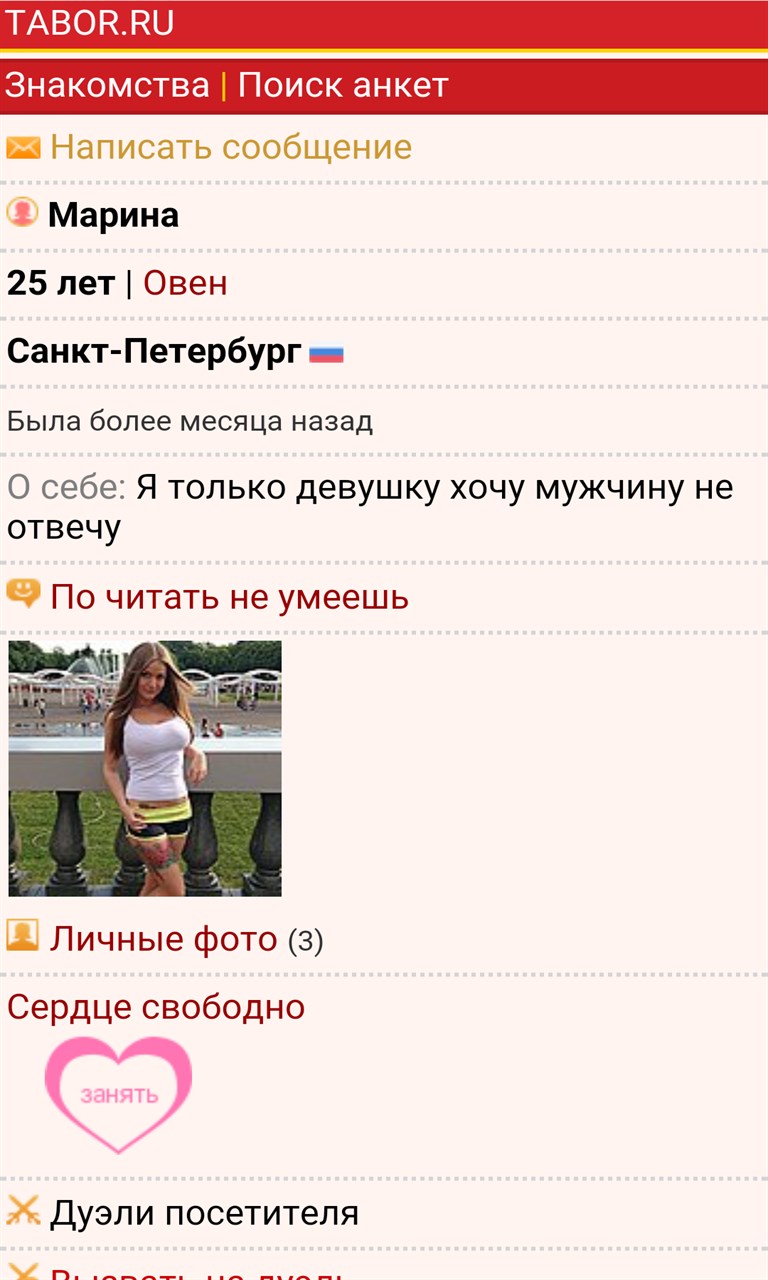
Task: Open the Знакомства link
Action: (107, 86)
